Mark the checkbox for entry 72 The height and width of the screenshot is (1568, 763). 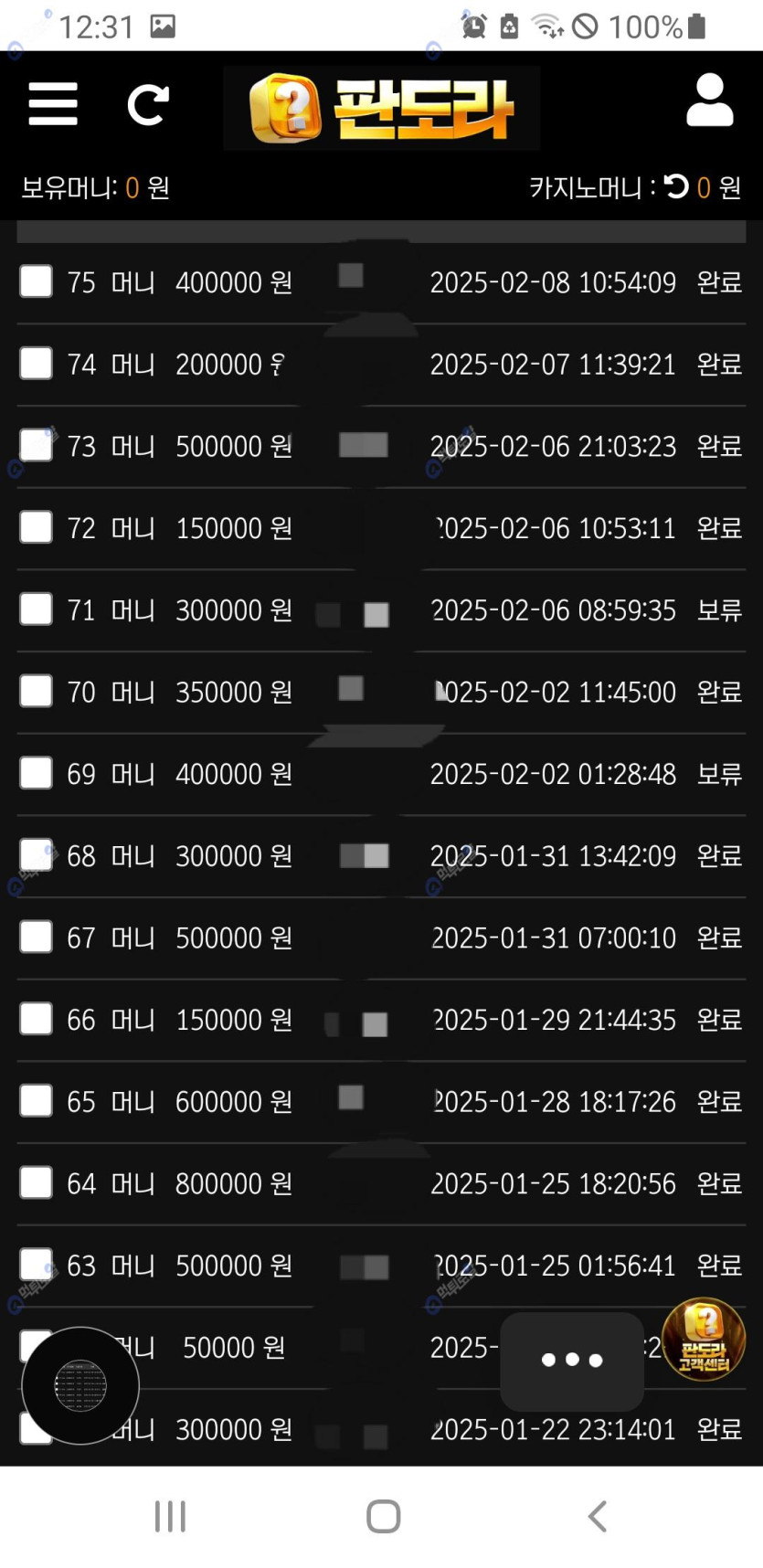click(x=37, y=527)
